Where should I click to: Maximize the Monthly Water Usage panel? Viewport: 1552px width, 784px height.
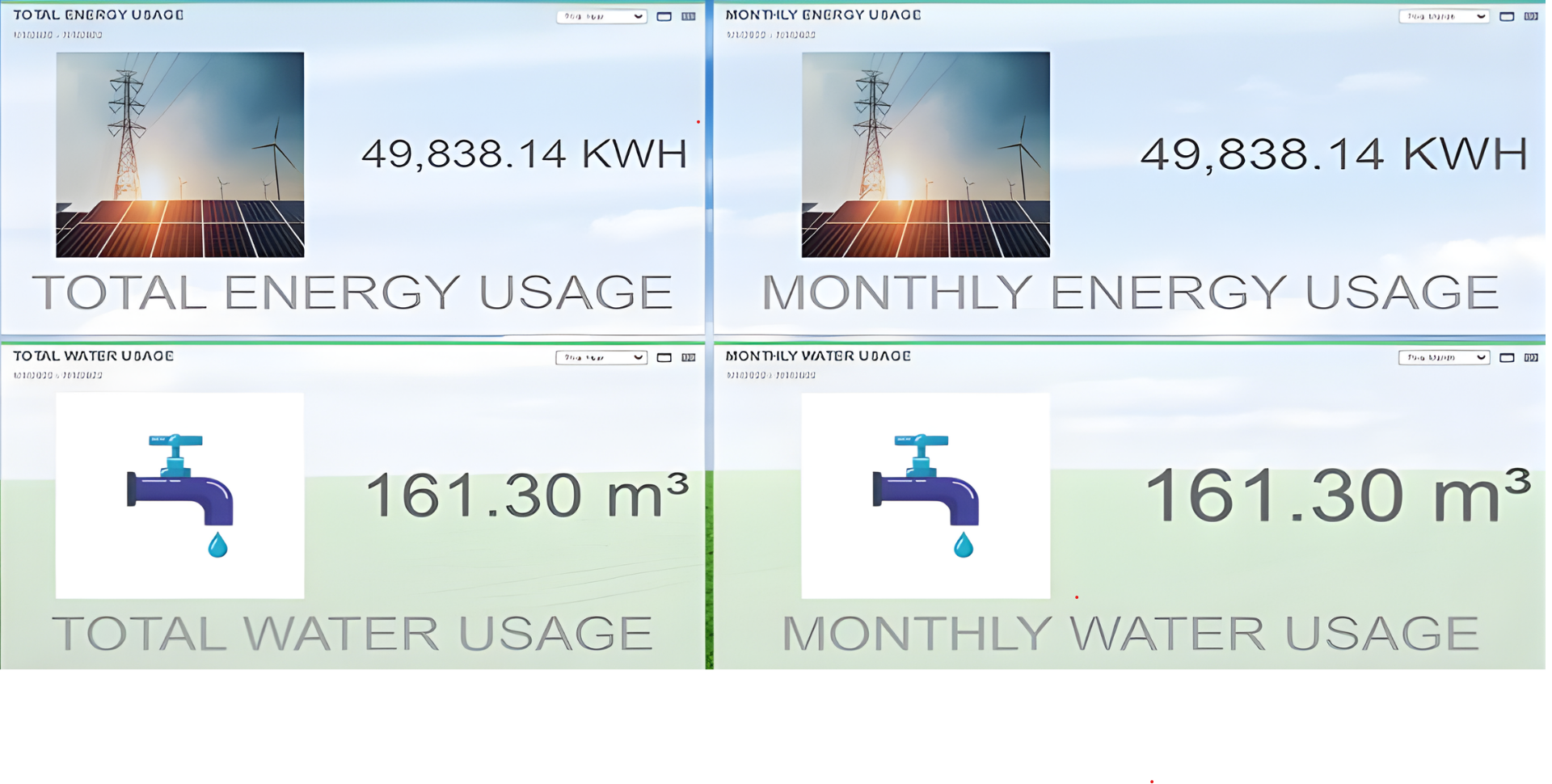1507,357
